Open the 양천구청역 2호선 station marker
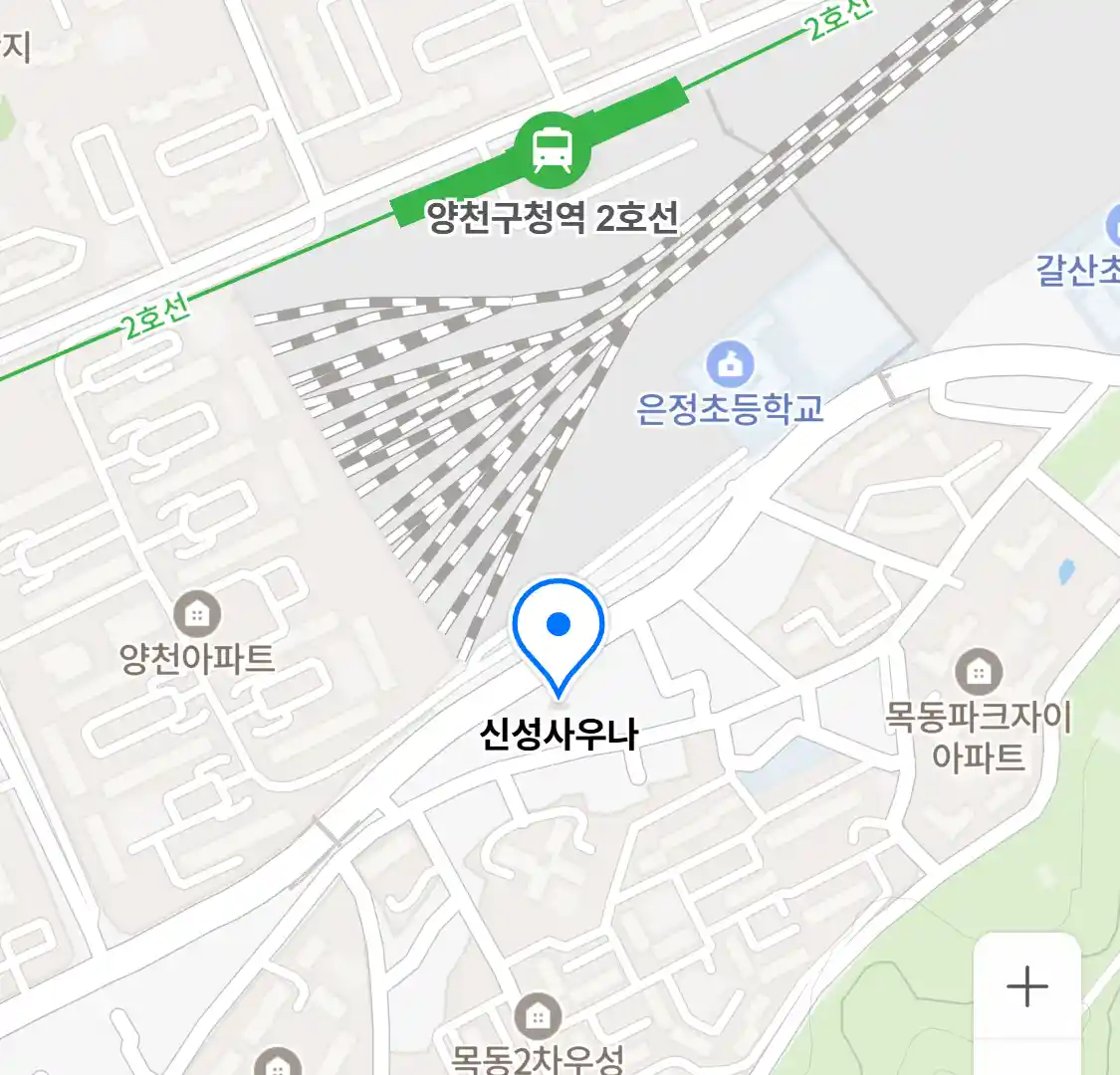 coord(553,150)
